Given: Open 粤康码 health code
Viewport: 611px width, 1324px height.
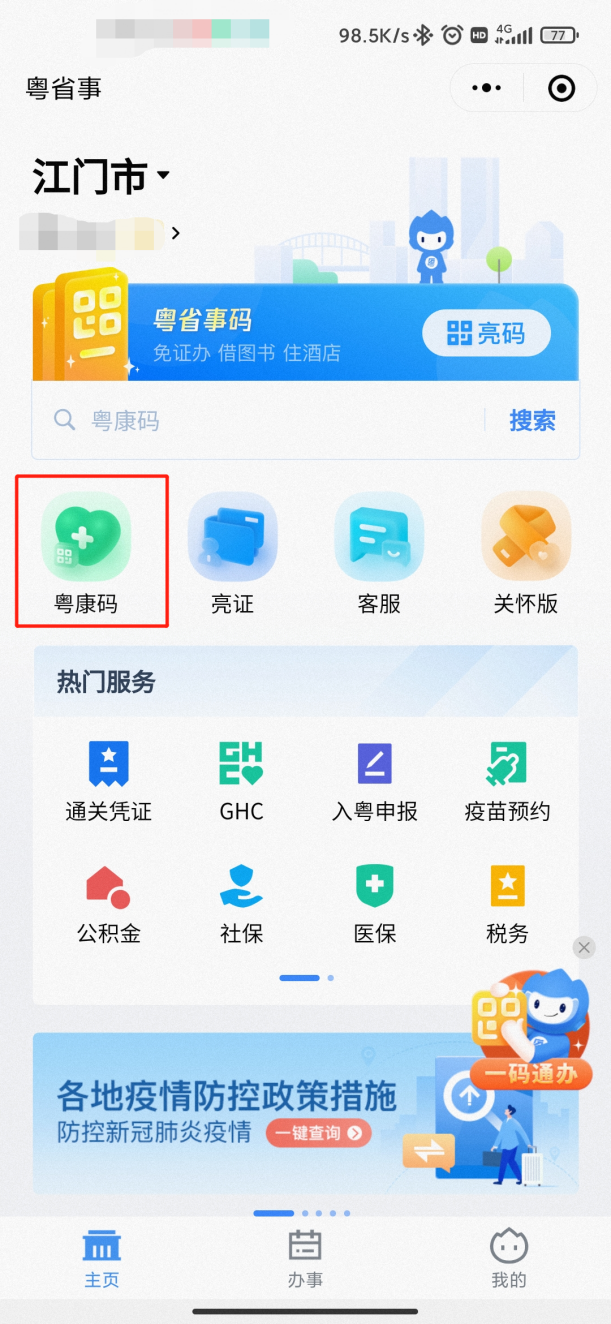Looking at the screenshot, I should coord(86,552).
